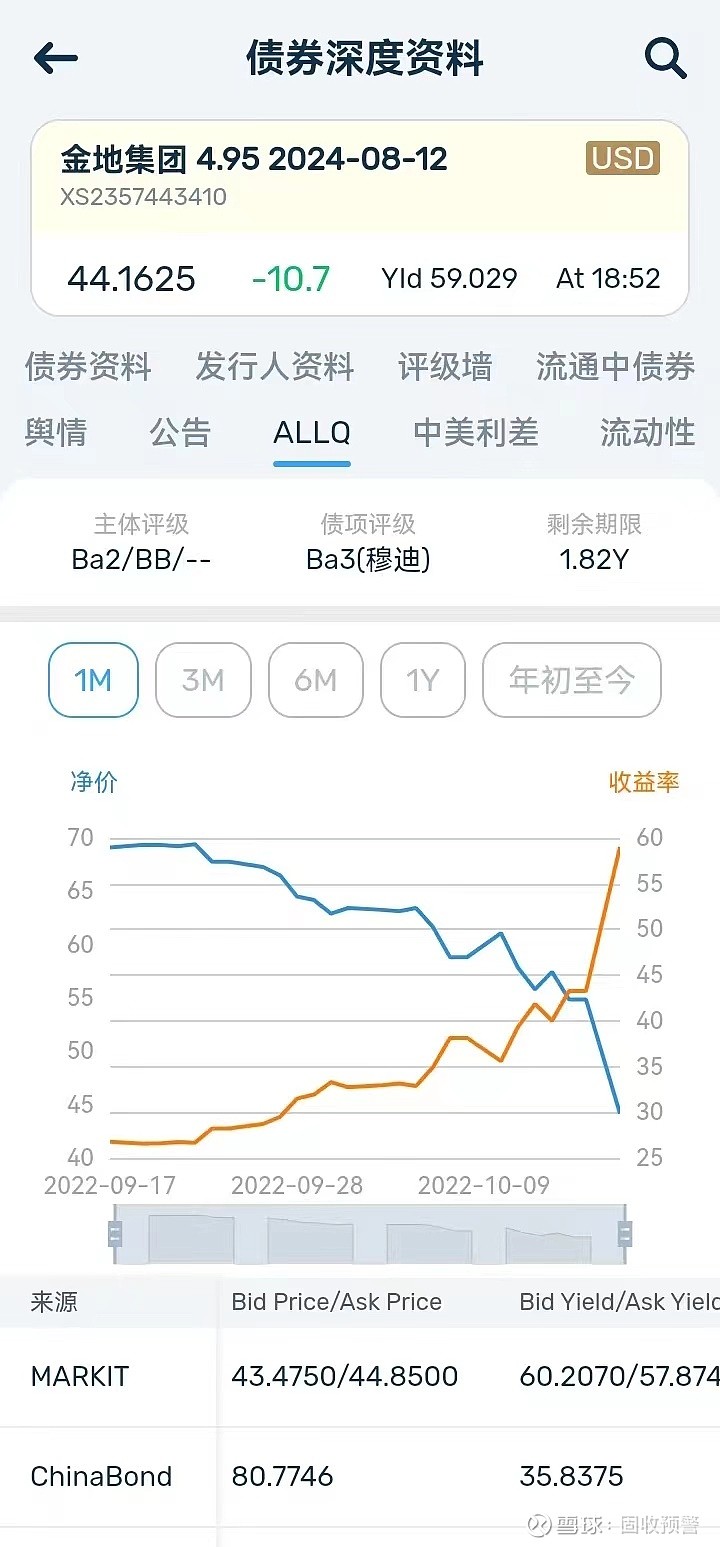Switch to the 债券资料 tab
Screen dimensions: 720x1547
pyautogui.click(x=88, y=367)
